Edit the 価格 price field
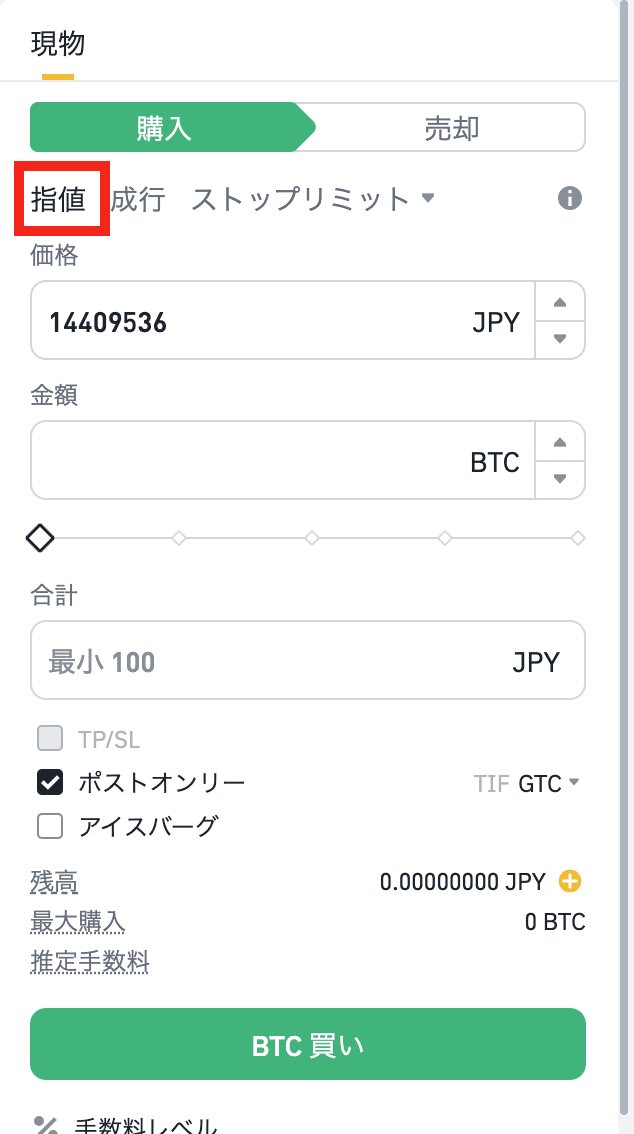The height and width of the screenshot is (1134, 634). [x=250, y=322]
